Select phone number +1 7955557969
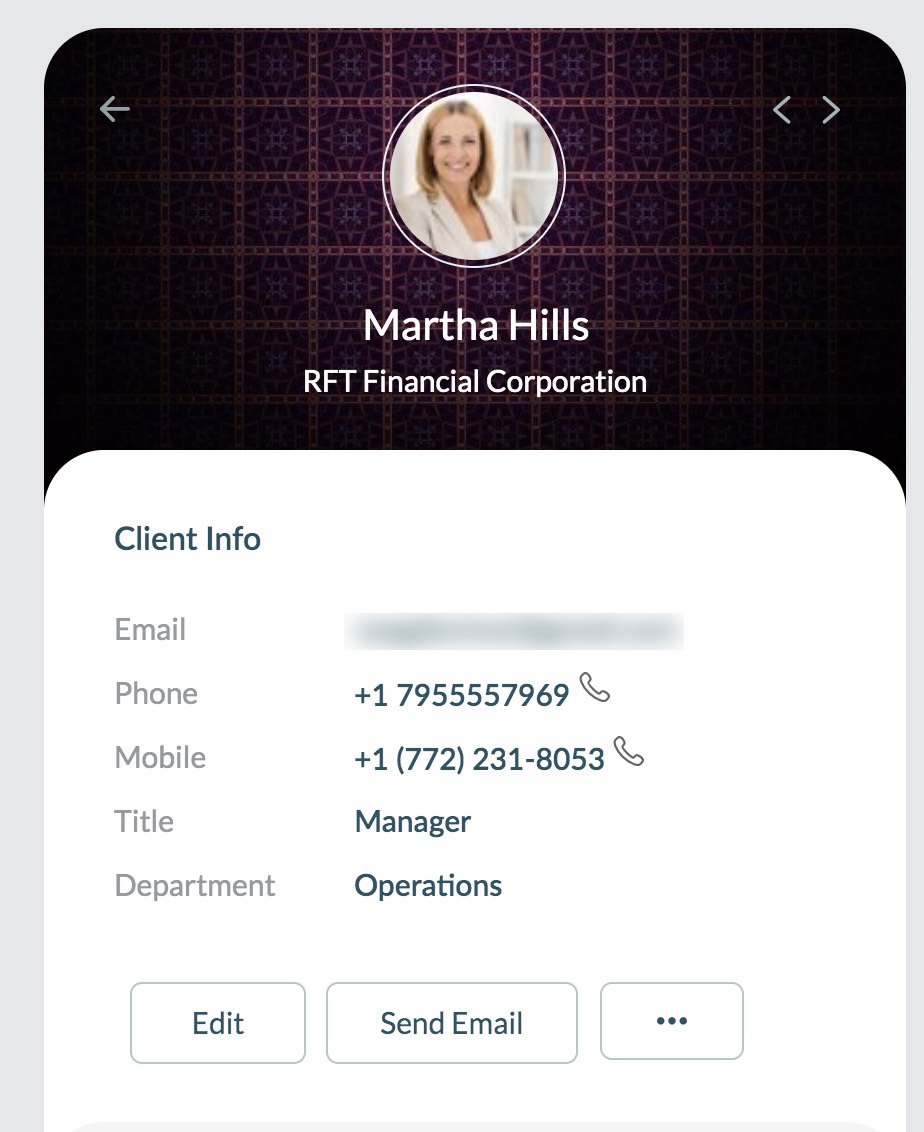 pos(461,694)
